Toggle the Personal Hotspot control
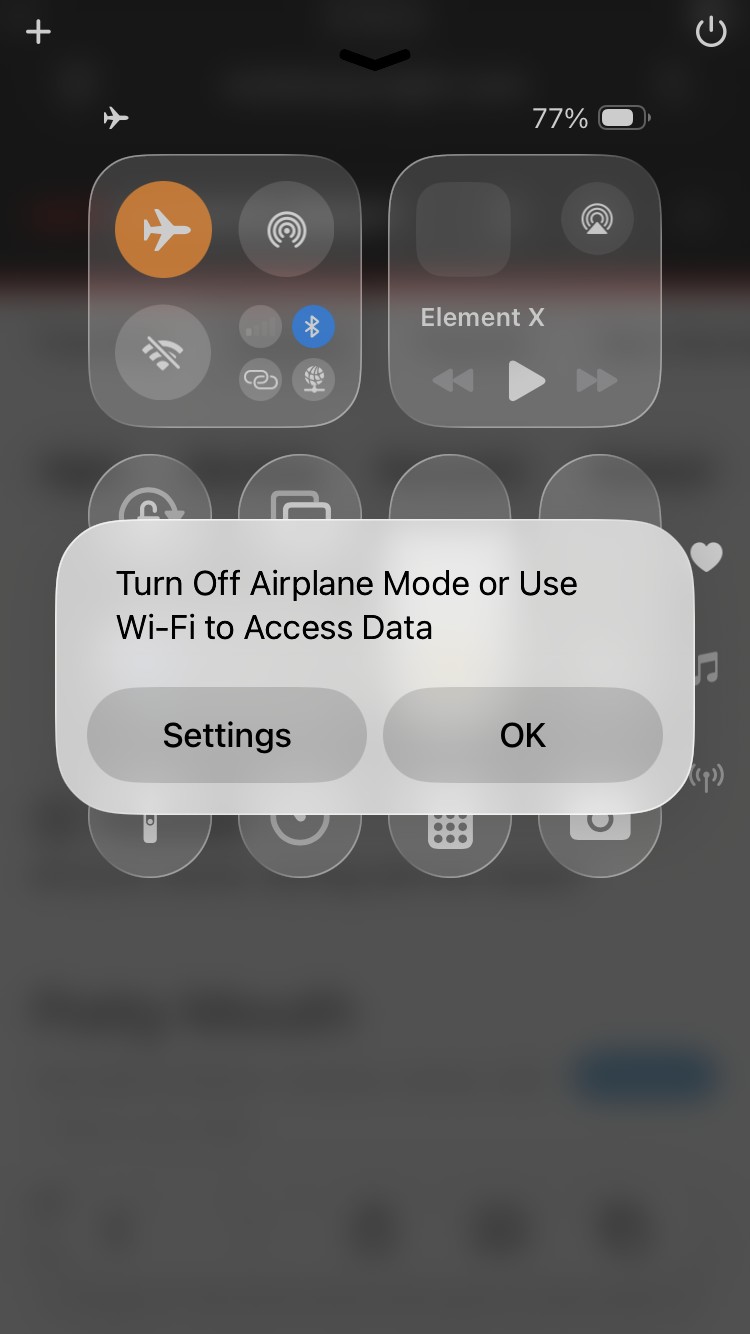The height and width of the screenshot is (1334, 750). pos(260,380)
